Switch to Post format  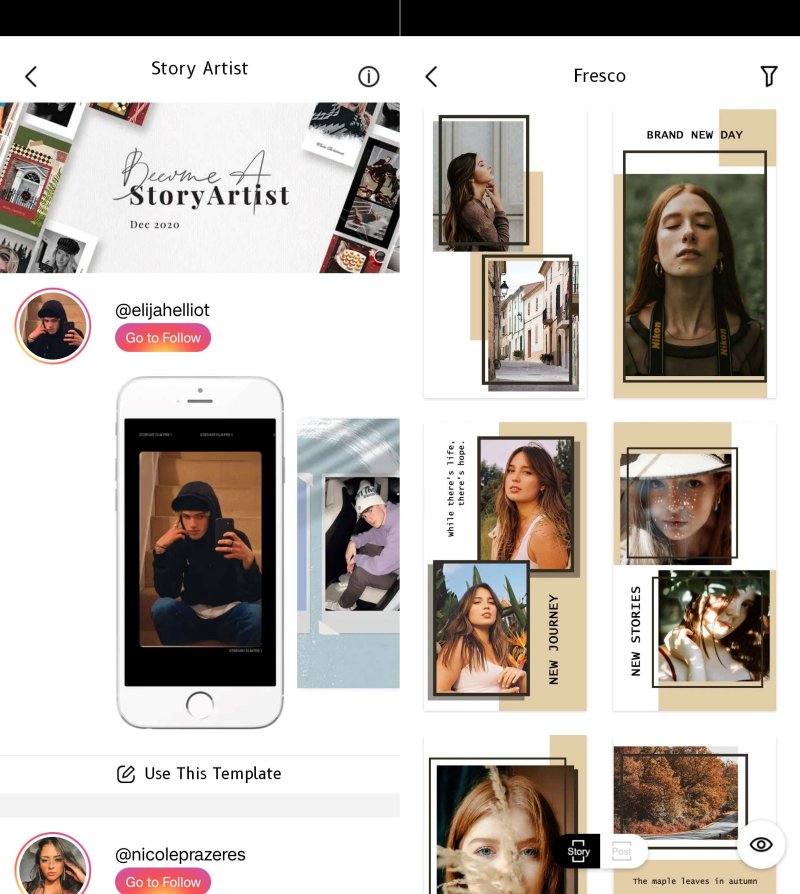622,851
